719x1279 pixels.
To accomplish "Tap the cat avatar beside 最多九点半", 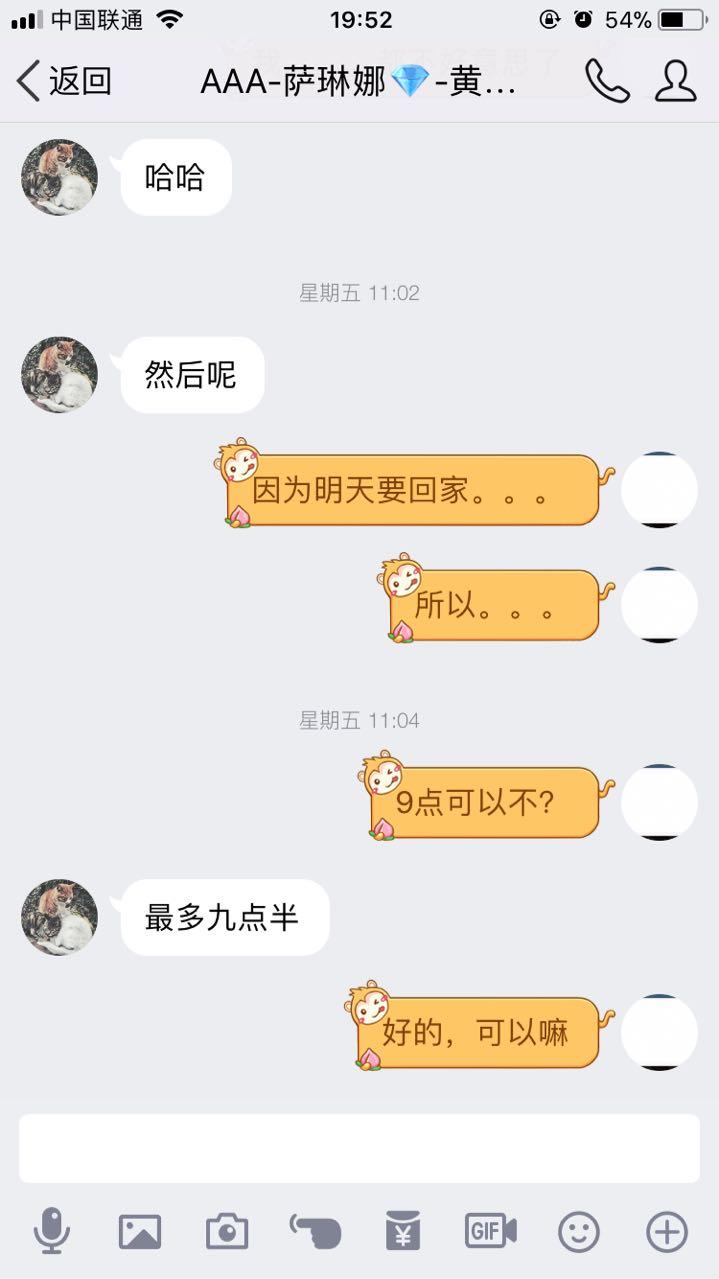I will (60, 917).
